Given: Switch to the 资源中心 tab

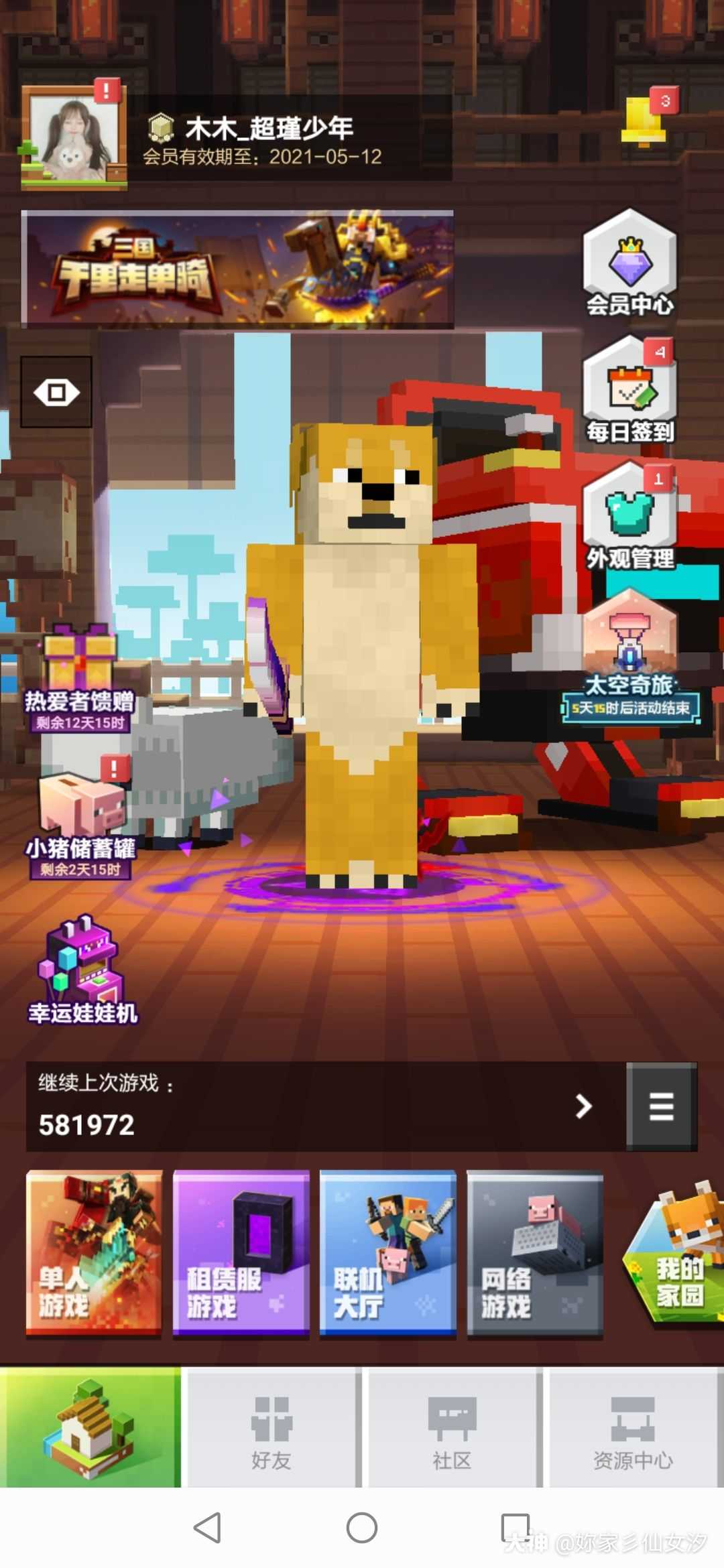Looking at the screenshot, I should 633,1427.
